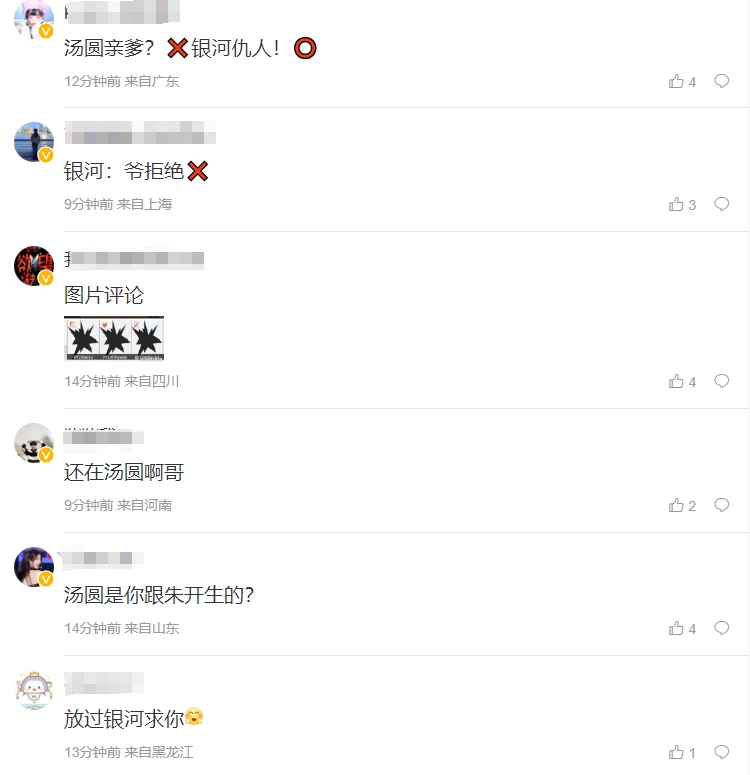Open the avatar of the 河南 commenter
The image size is (750, 775).
[x=34, y=443]
